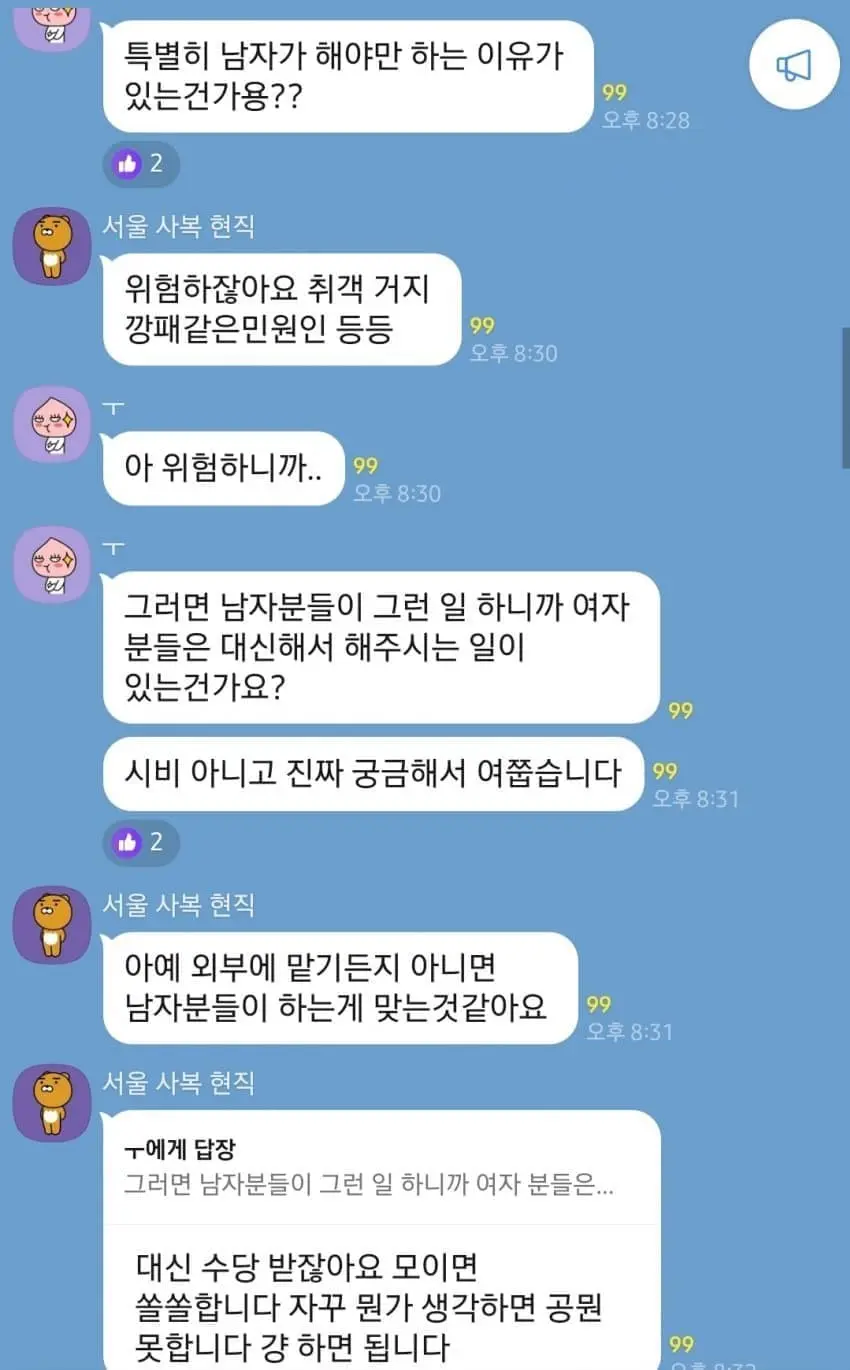850x1370 pixels.
Task: Open ㅜ's avatar beside 아 위험하니까 message
Action: tap(51, 424)
